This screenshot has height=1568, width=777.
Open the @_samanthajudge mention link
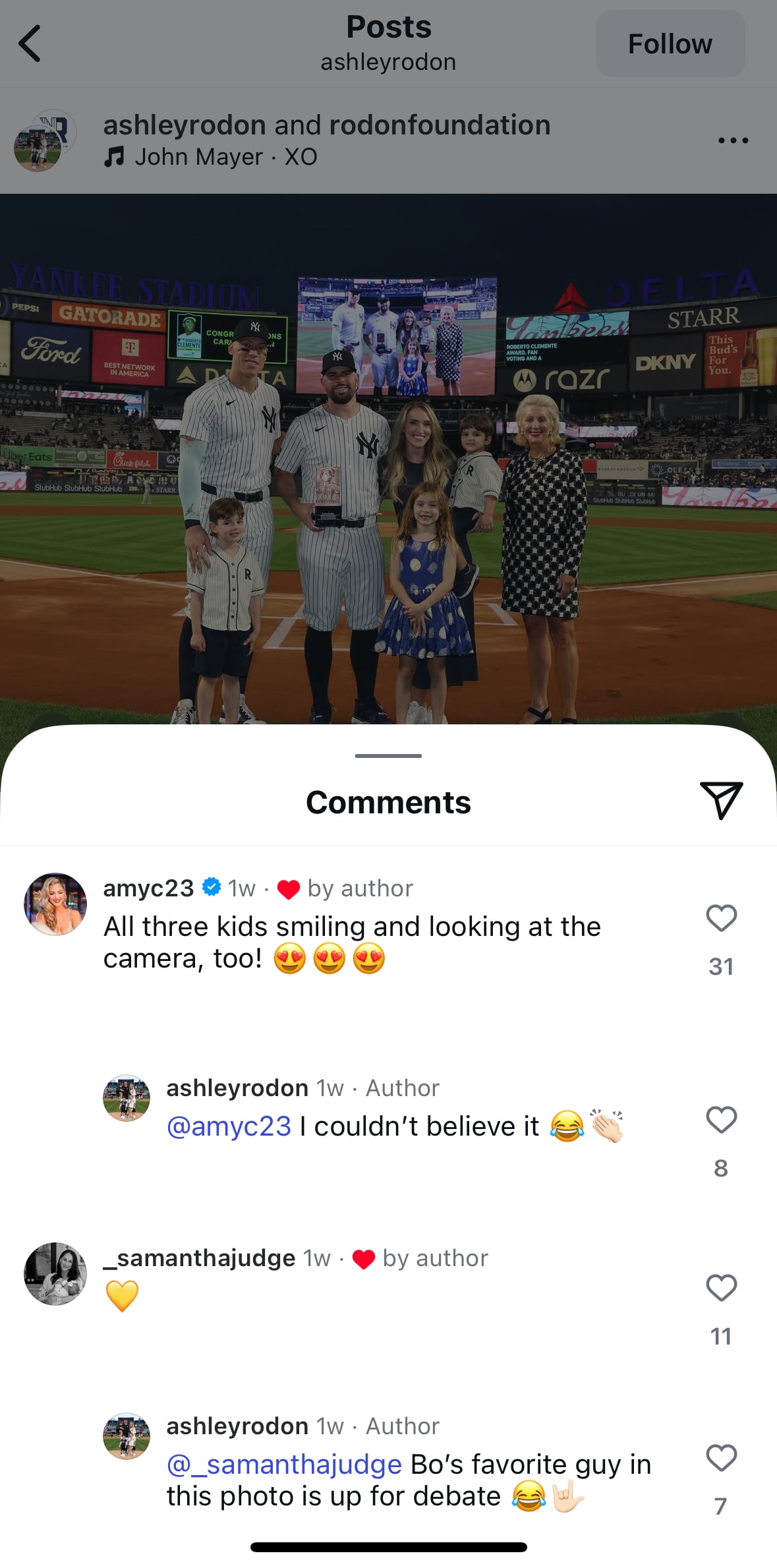[284, 1465]
